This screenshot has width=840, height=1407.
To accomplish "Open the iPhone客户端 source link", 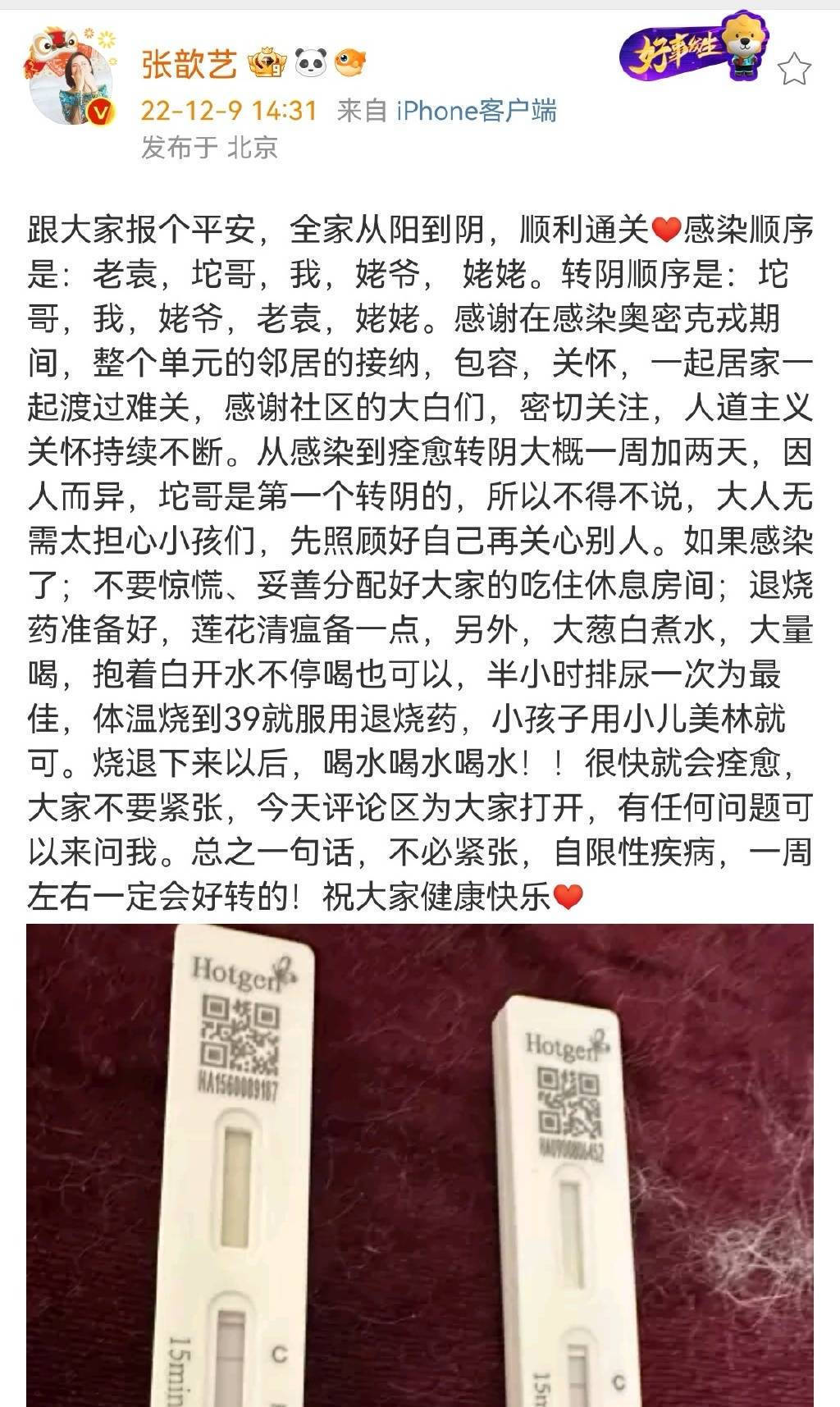I will 477,110.
